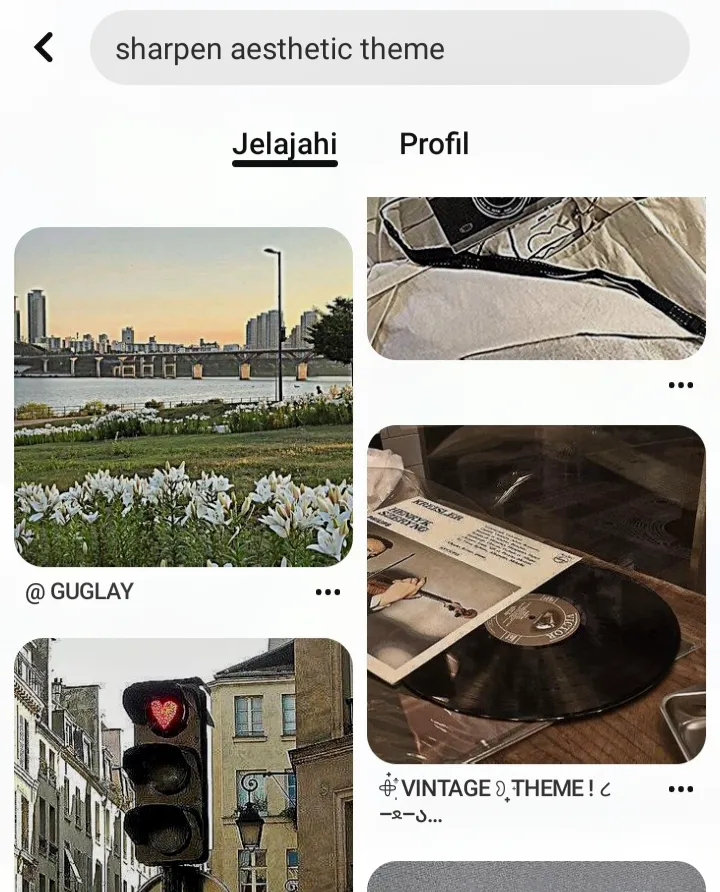The image size is (720, 892).
Task: Open more options for the Vintage Theme pin
Action: (680, 789)
